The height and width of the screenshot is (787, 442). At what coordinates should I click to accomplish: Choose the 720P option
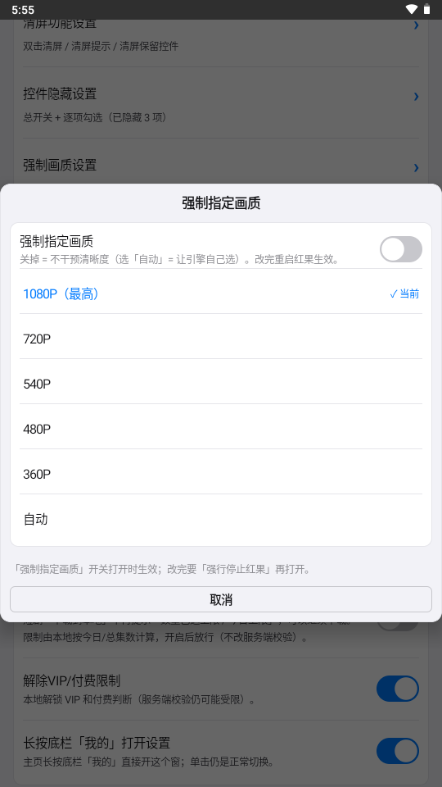221,339
